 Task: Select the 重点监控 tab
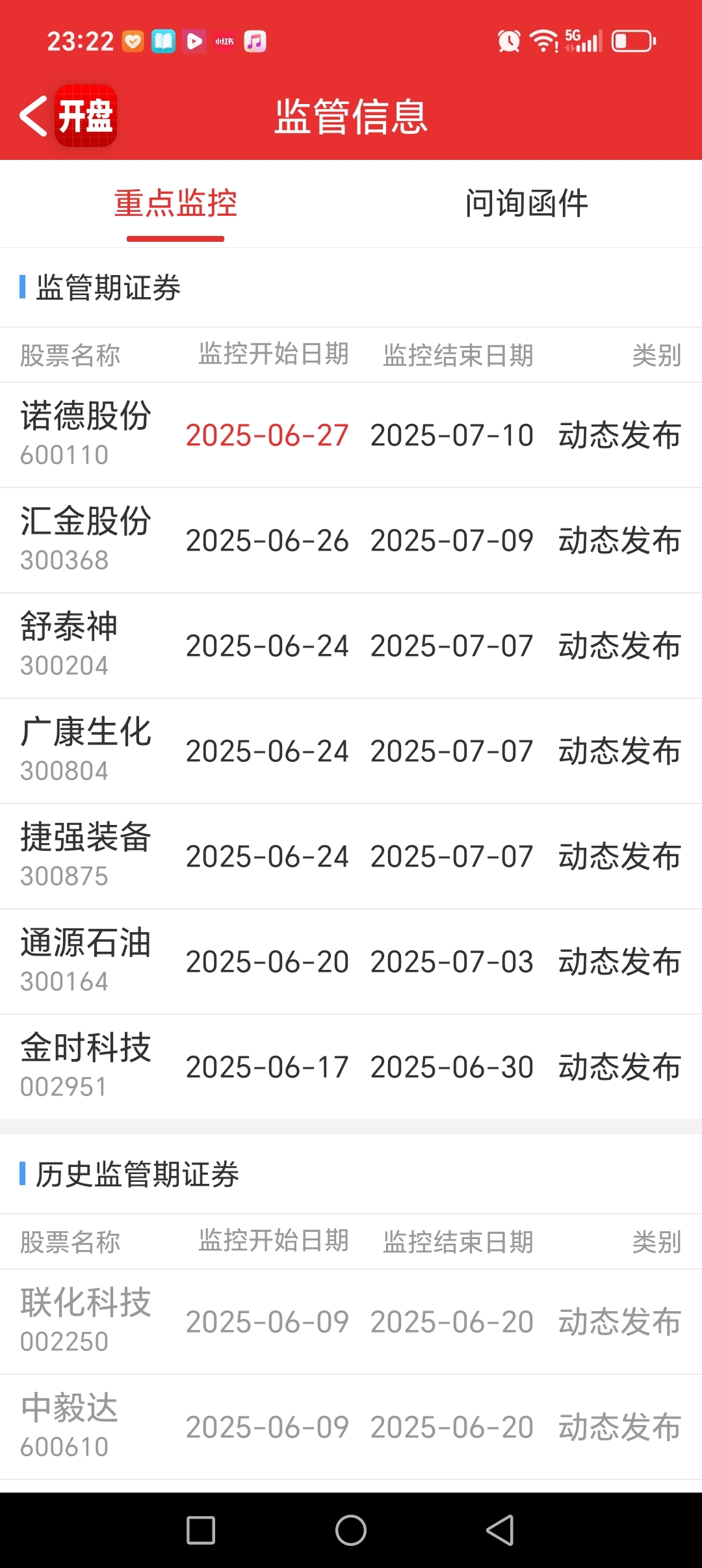point(175,203)
